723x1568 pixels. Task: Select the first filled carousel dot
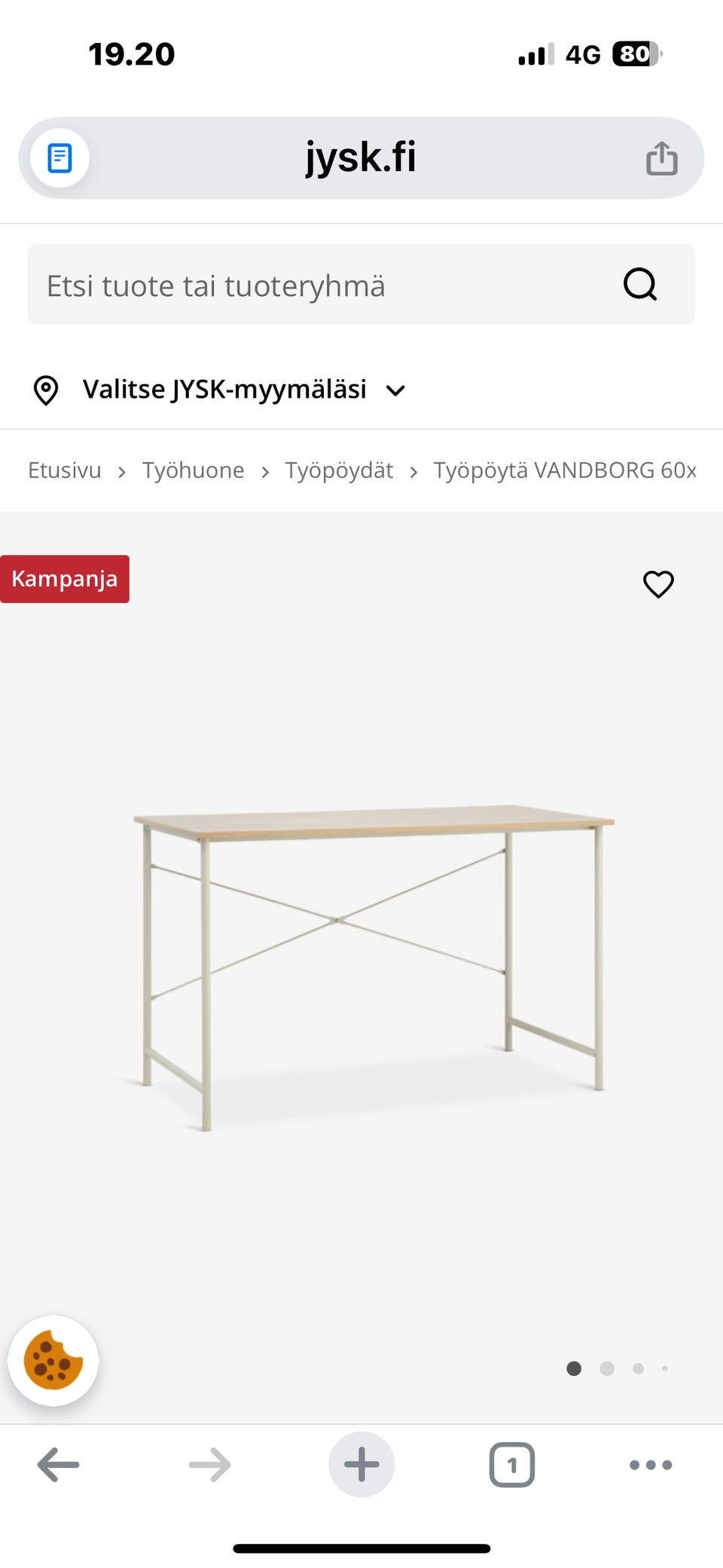click(574, 1369)
